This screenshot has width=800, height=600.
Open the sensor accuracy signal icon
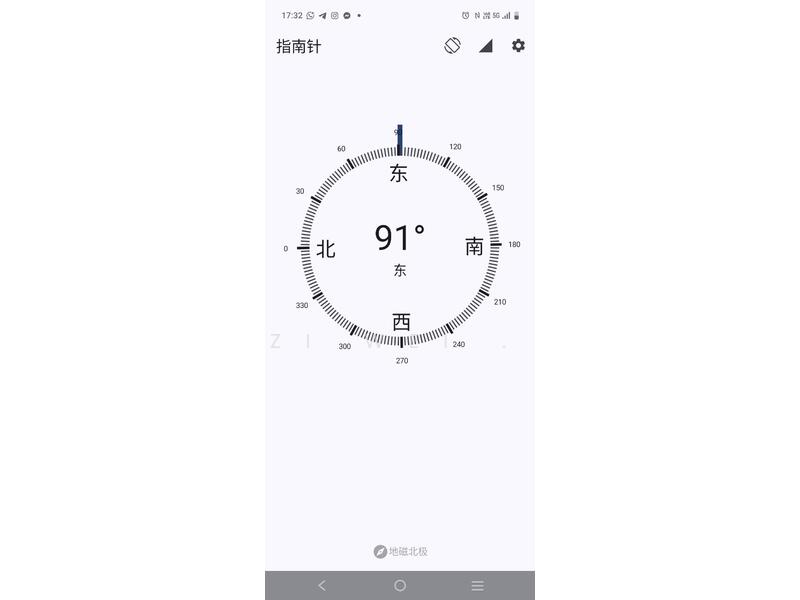[485, 46]
